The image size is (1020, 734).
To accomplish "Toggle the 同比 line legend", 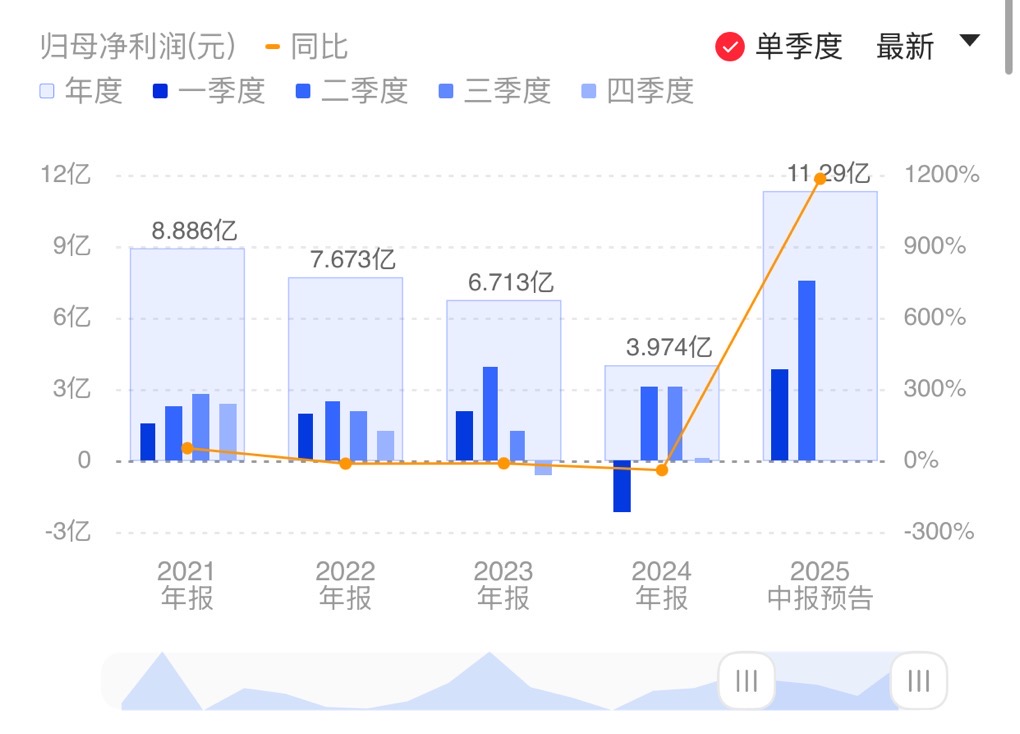I will (307, 46).
